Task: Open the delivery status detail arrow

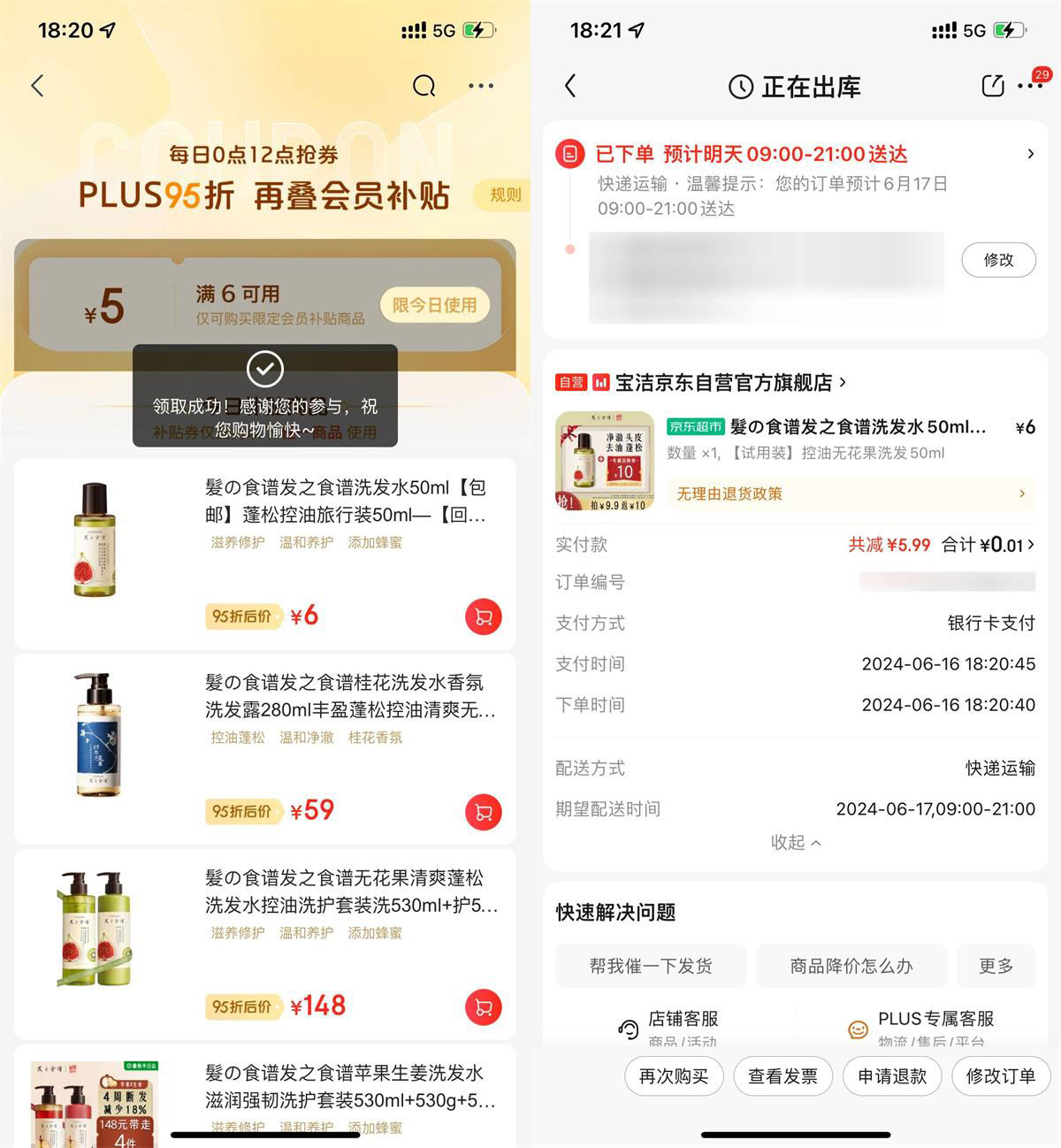Action: (1029, 154)
